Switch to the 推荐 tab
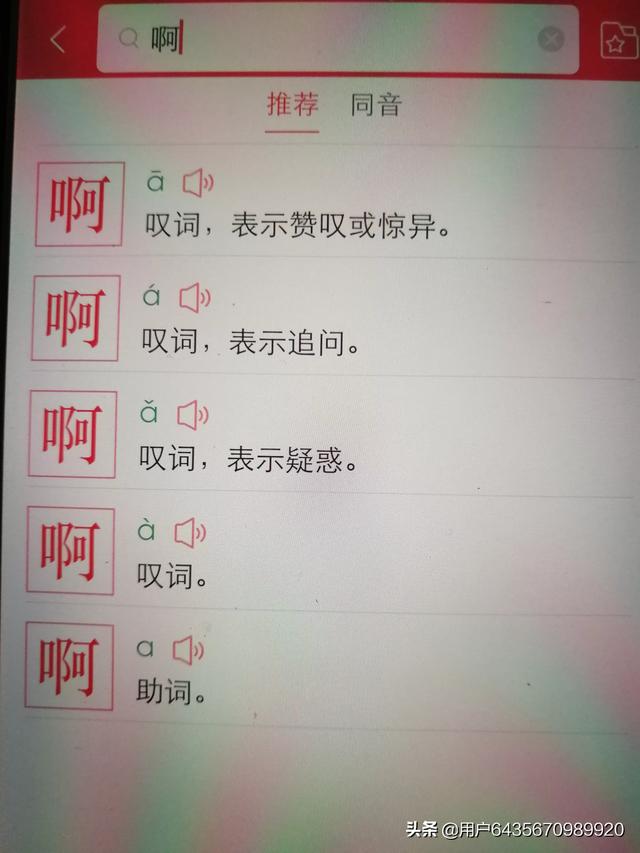Image resolution: width=640 pixels, height=853 pixels. [292, 104]
